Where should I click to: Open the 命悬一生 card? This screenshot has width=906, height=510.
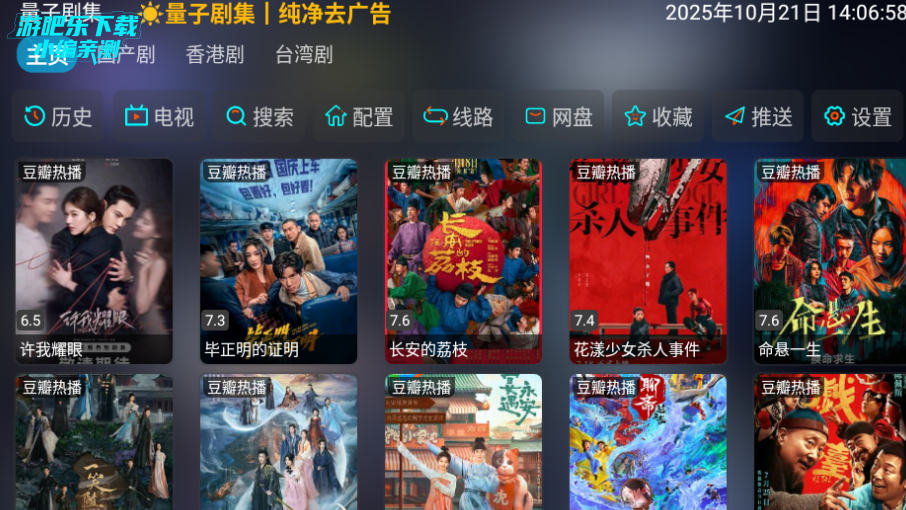click(x=830, y=261)
